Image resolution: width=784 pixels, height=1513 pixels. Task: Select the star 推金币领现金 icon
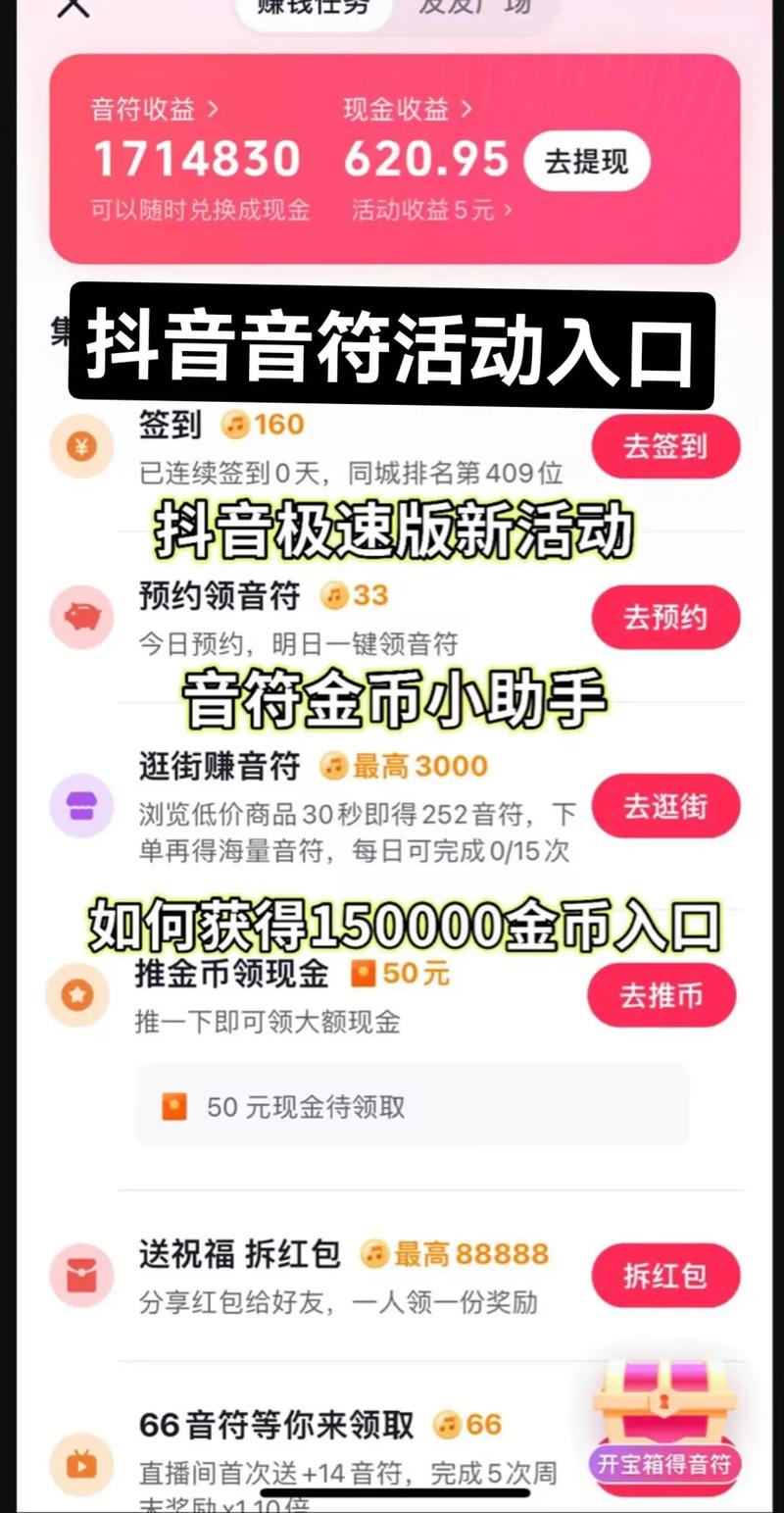(x=76, y=995)
